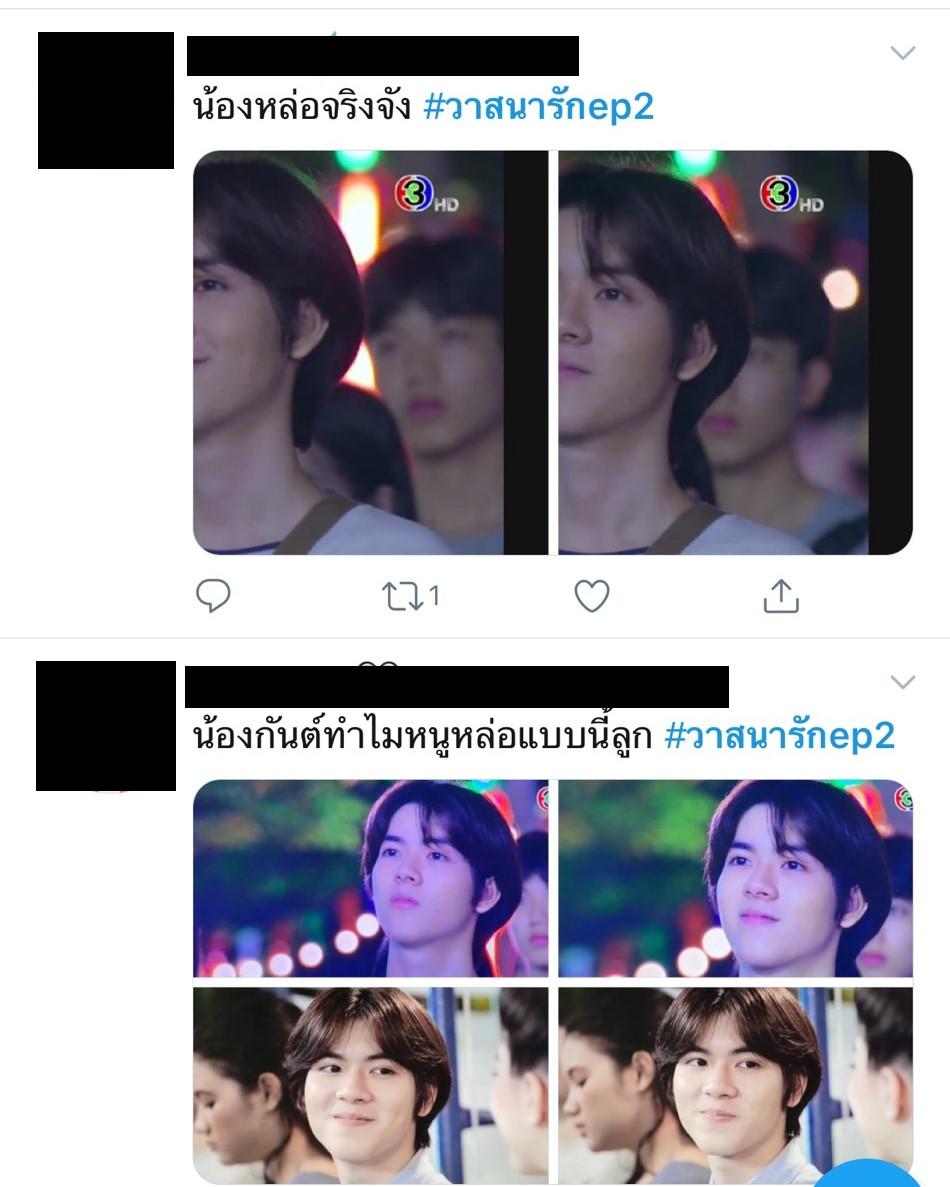Open first photo in the น้องกันต์ tweet

coord(370,877)
